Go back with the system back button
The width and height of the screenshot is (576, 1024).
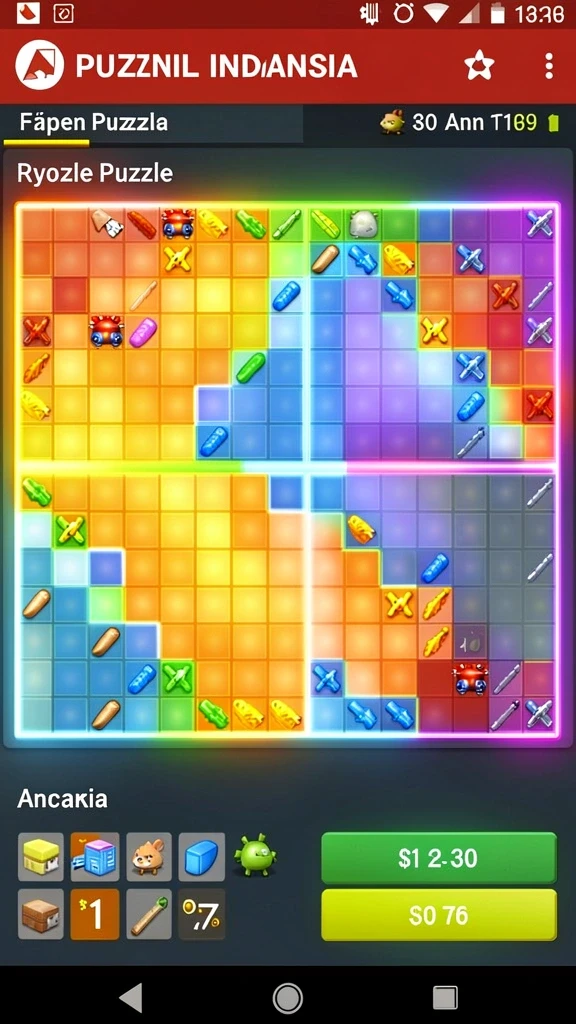(x=131, y=997)
